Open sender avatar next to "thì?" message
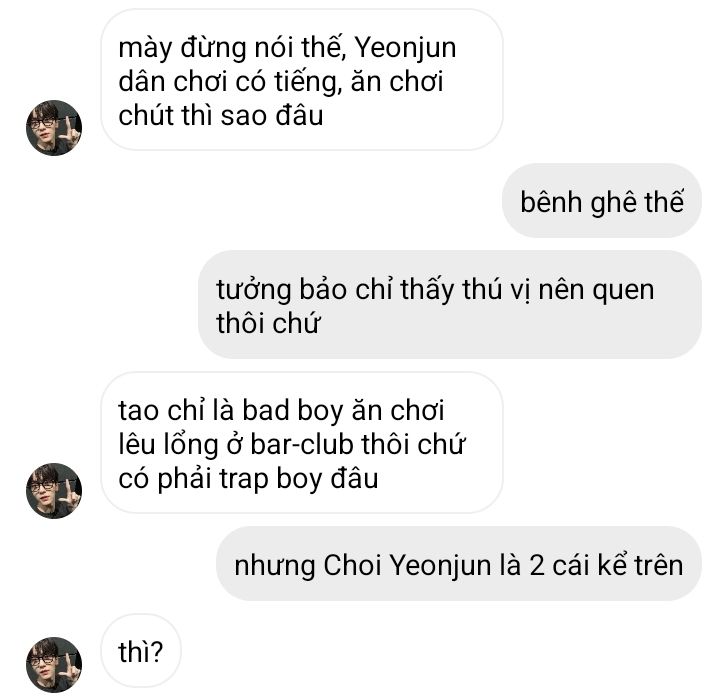The height and width of the screenshot is (697, 720). pos(53,663)
